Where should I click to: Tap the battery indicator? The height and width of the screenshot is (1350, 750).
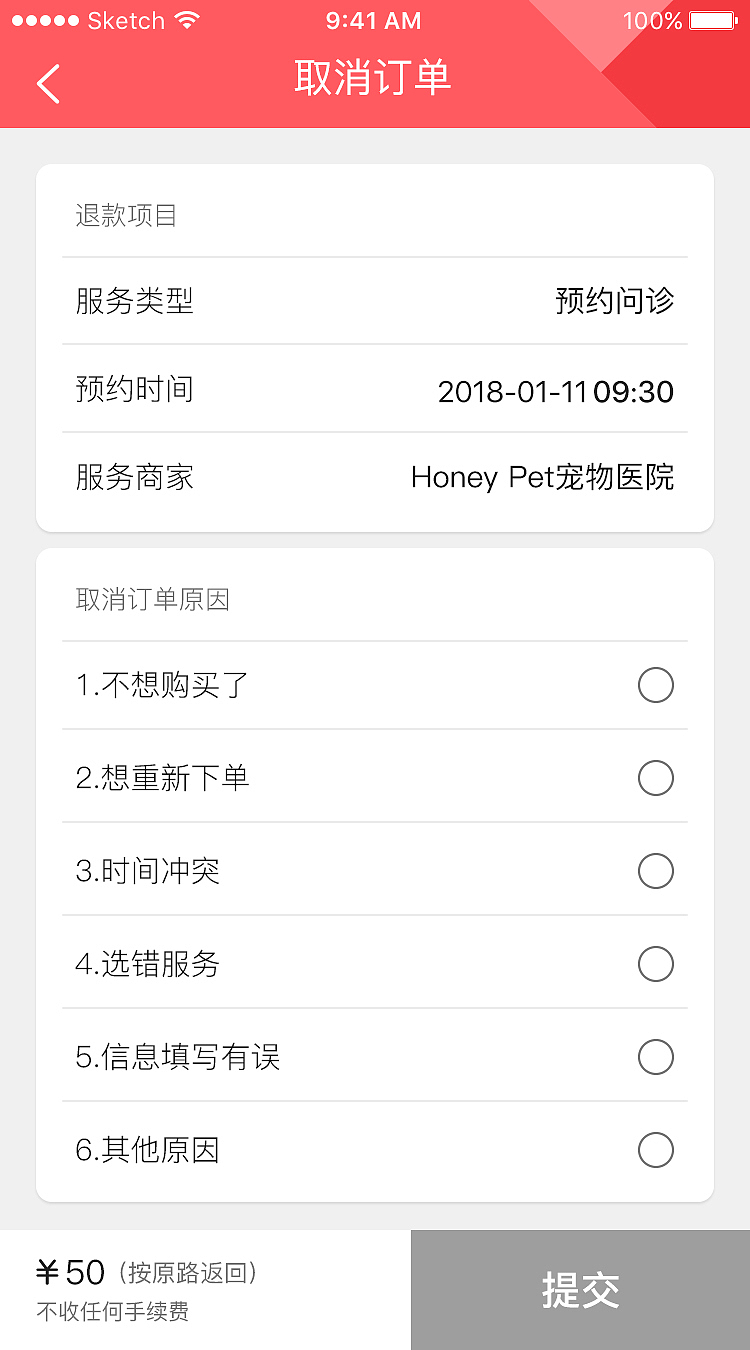tap(712, 19)
